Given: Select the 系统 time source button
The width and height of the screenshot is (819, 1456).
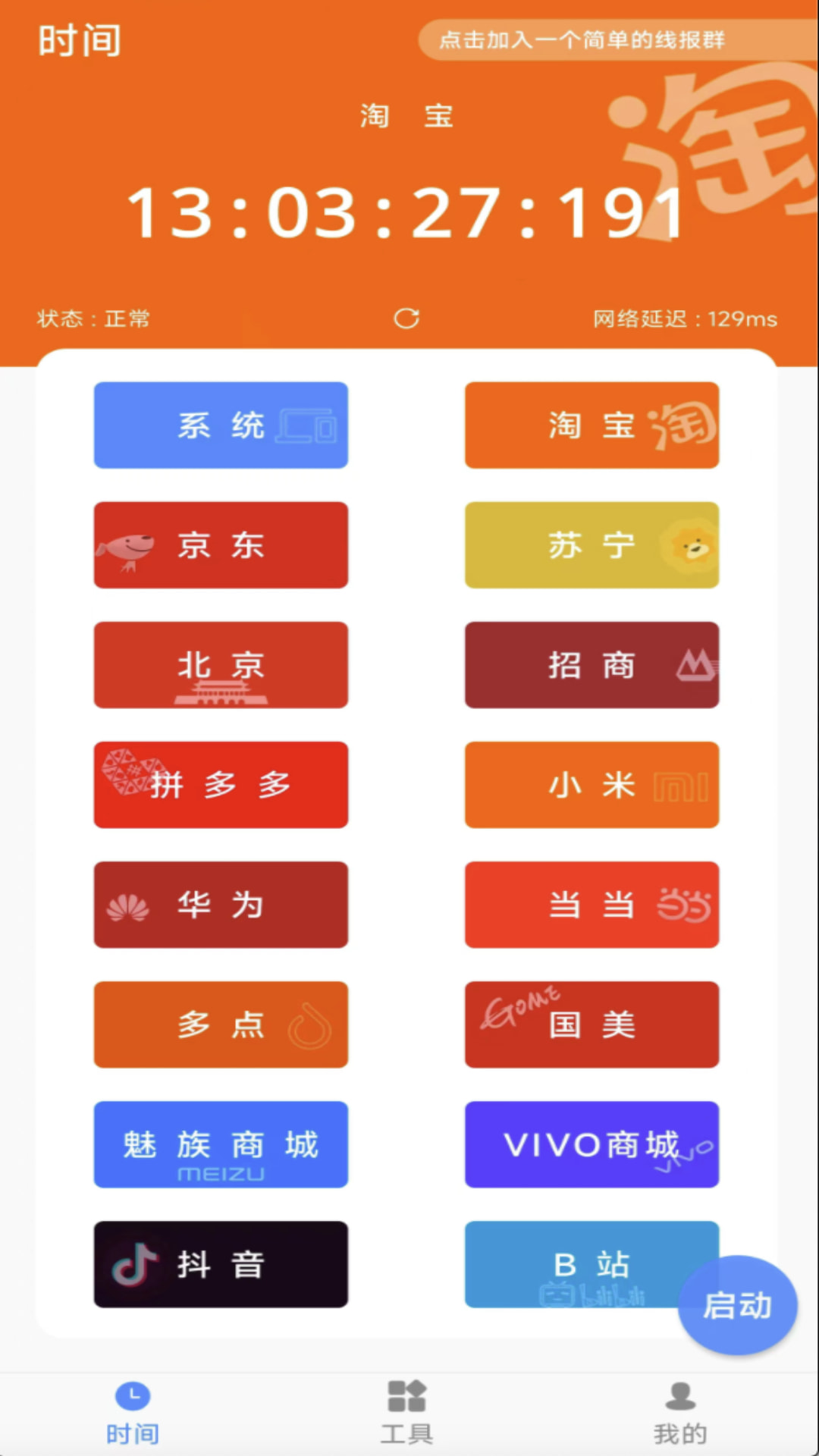Looking at the screenshot, I should click(221, 425).
